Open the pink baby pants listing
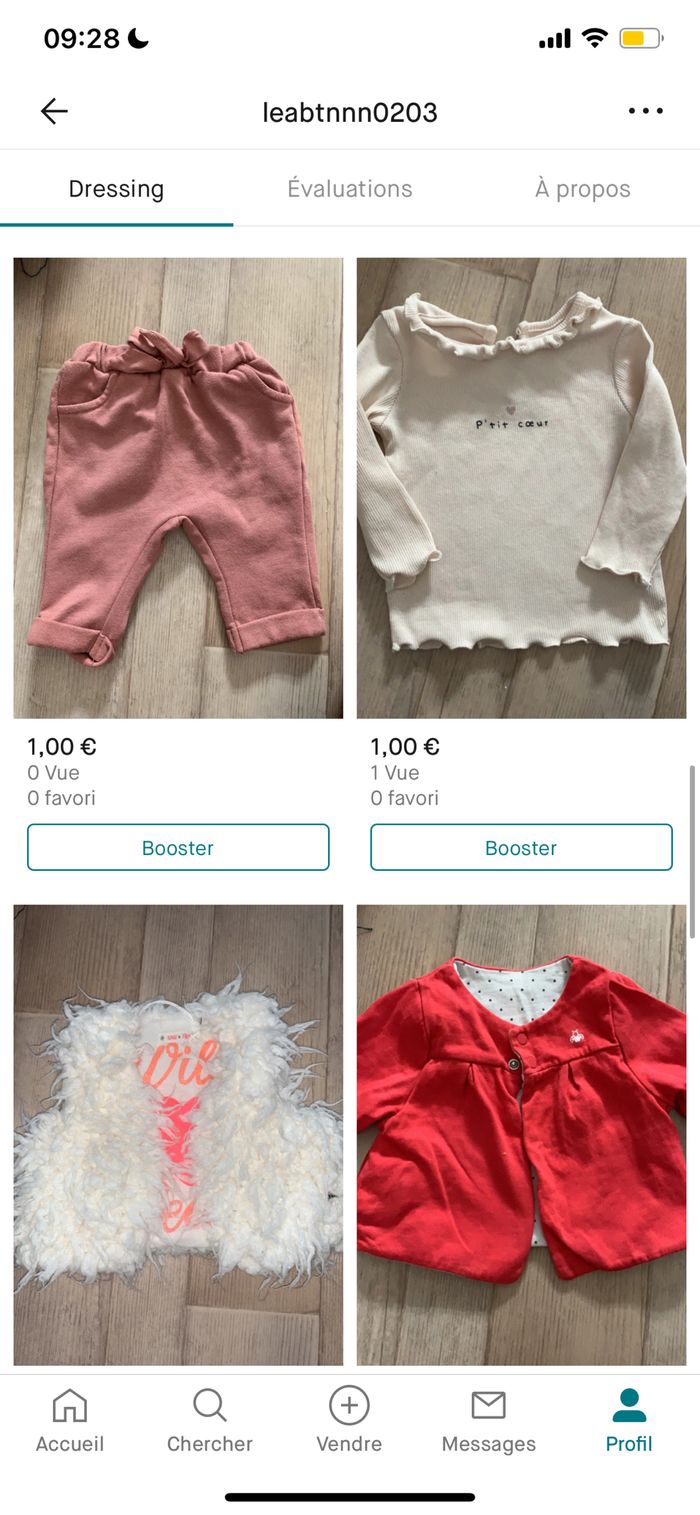700x1515 pixels. 178,487
